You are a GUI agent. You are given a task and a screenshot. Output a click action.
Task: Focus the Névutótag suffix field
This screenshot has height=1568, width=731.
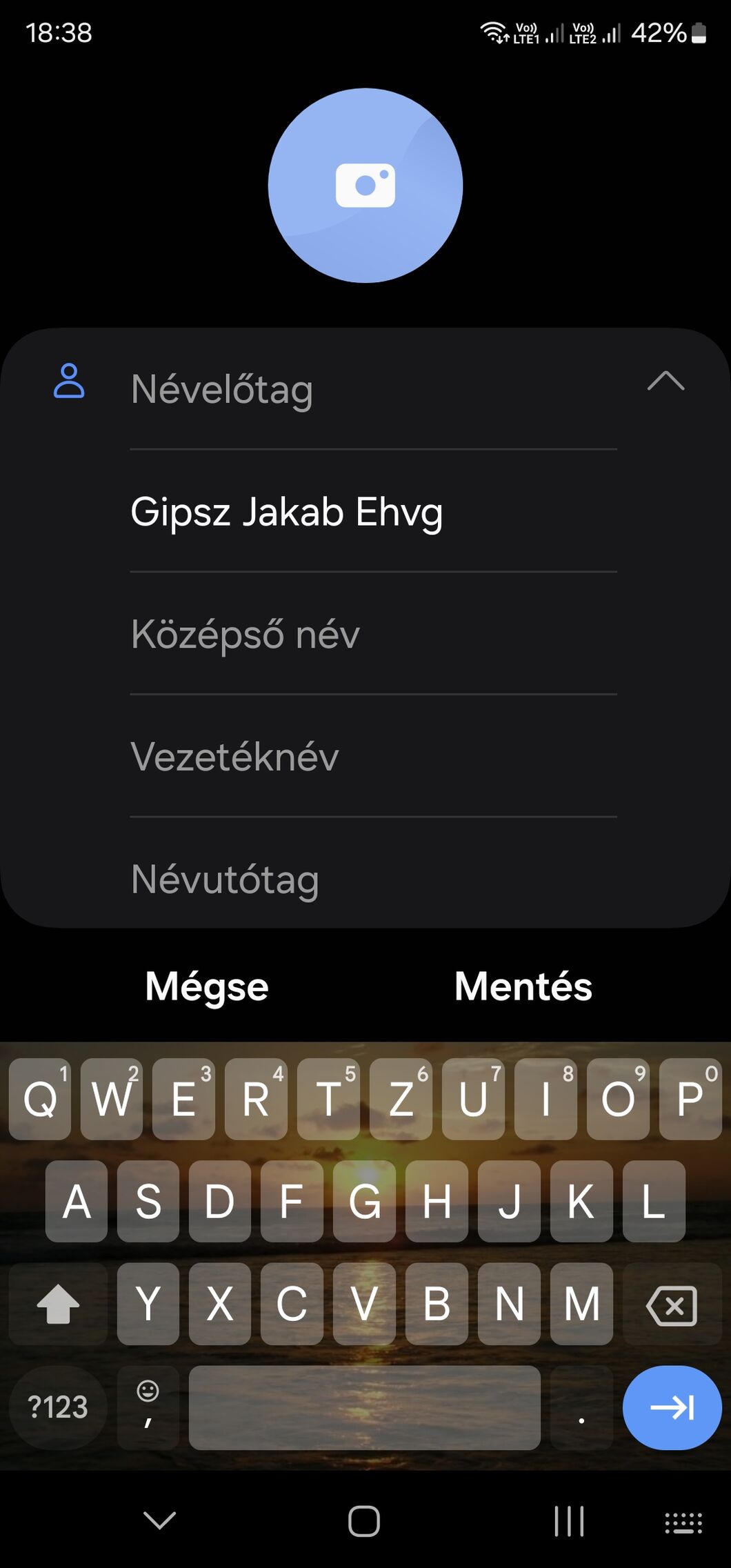(372, 879)
